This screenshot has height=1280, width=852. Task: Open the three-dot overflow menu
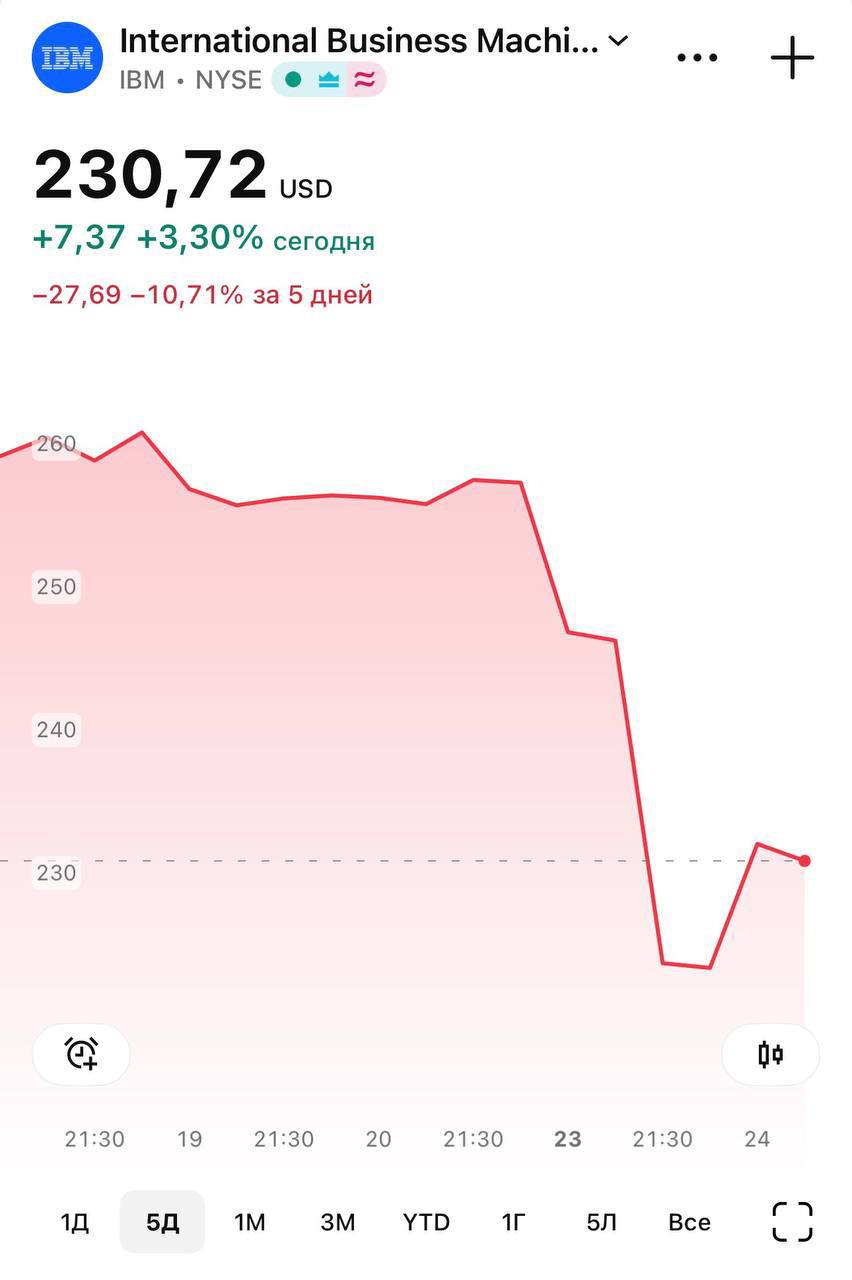(x=697, y=58)
